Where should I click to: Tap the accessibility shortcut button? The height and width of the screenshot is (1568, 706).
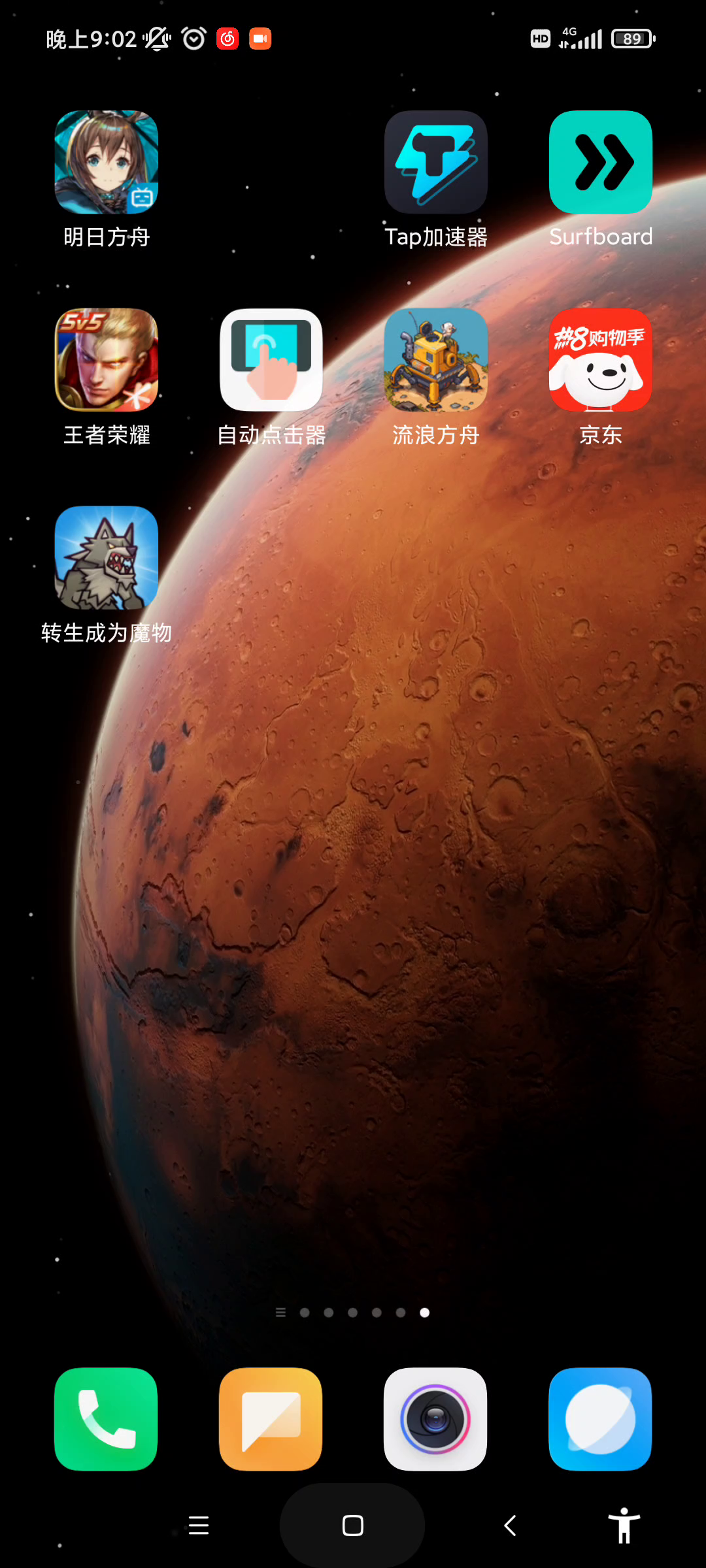(x=624, y=1526)
